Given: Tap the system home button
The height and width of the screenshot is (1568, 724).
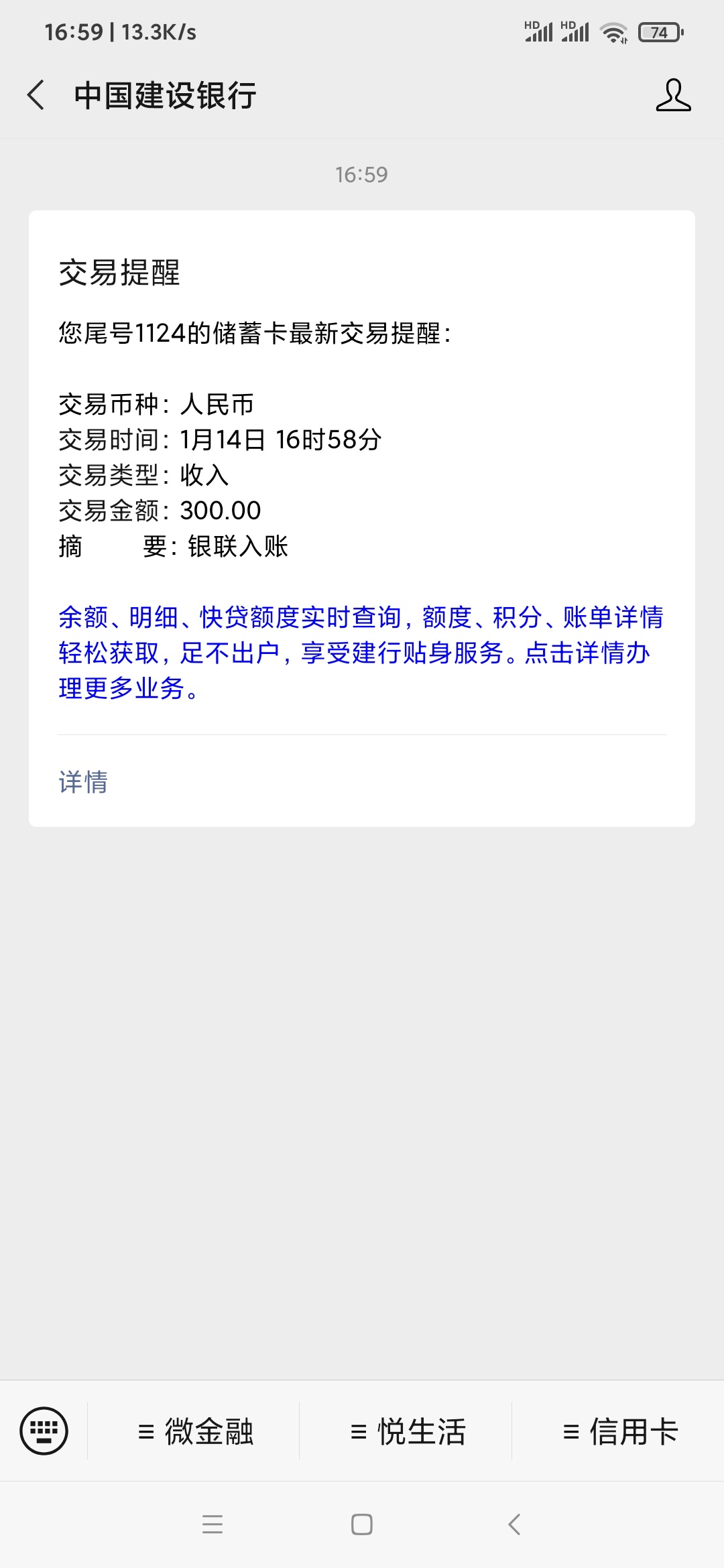Looking at the screenshot, I should pos(362,1524).
